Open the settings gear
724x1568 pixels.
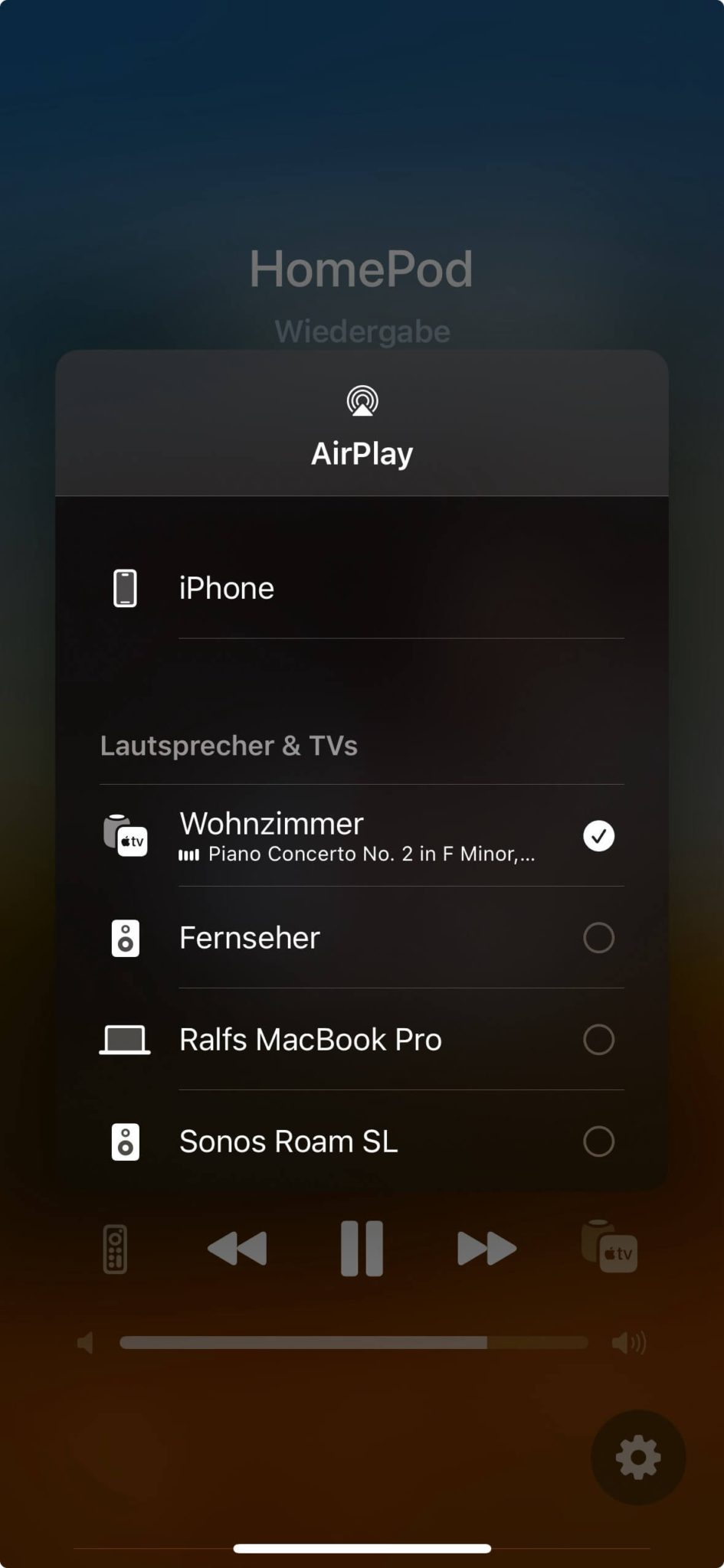pos(637,1457)
